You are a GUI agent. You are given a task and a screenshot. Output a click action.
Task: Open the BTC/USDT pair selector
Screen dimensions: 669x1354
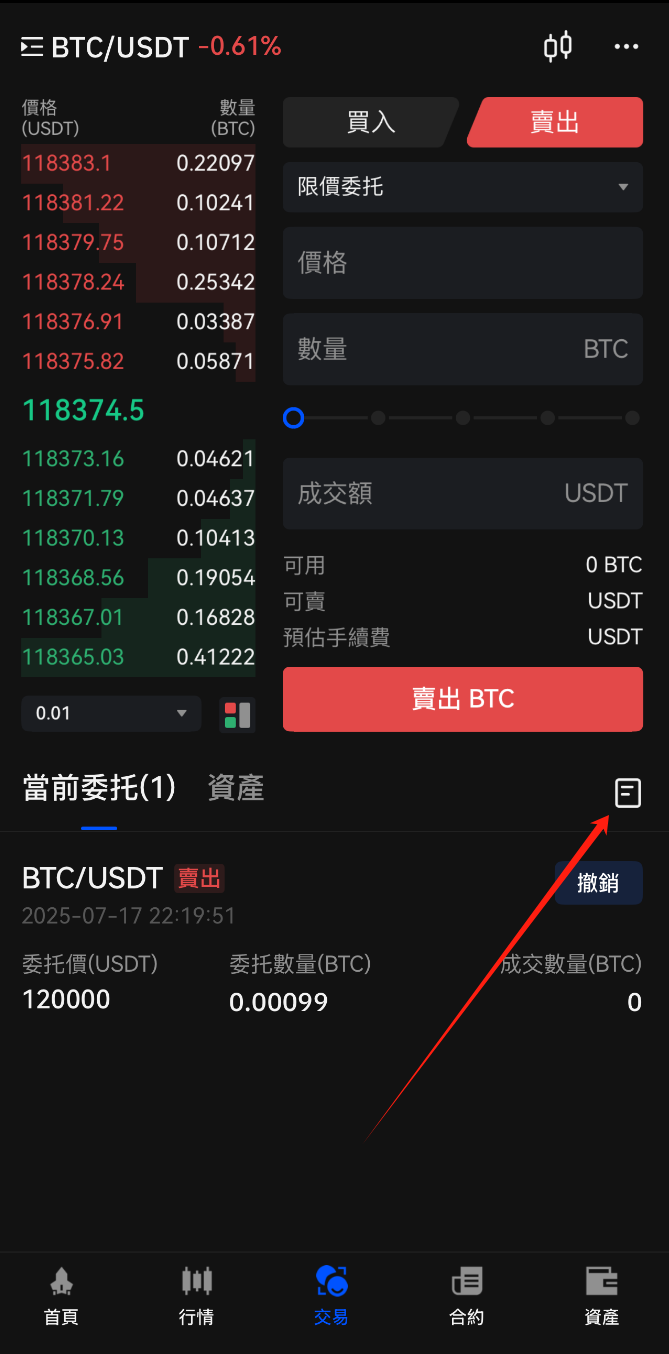pyautogui.click(x=104, y=46)
